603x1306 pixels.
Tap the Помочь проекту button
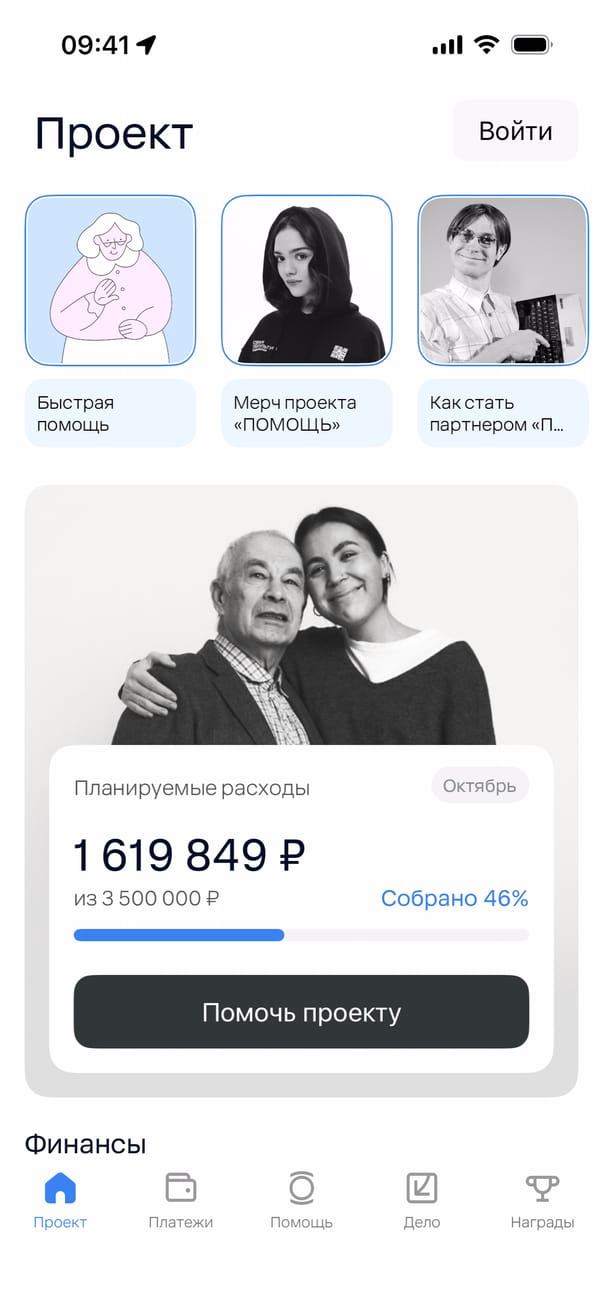click(x=301, y=1012)
